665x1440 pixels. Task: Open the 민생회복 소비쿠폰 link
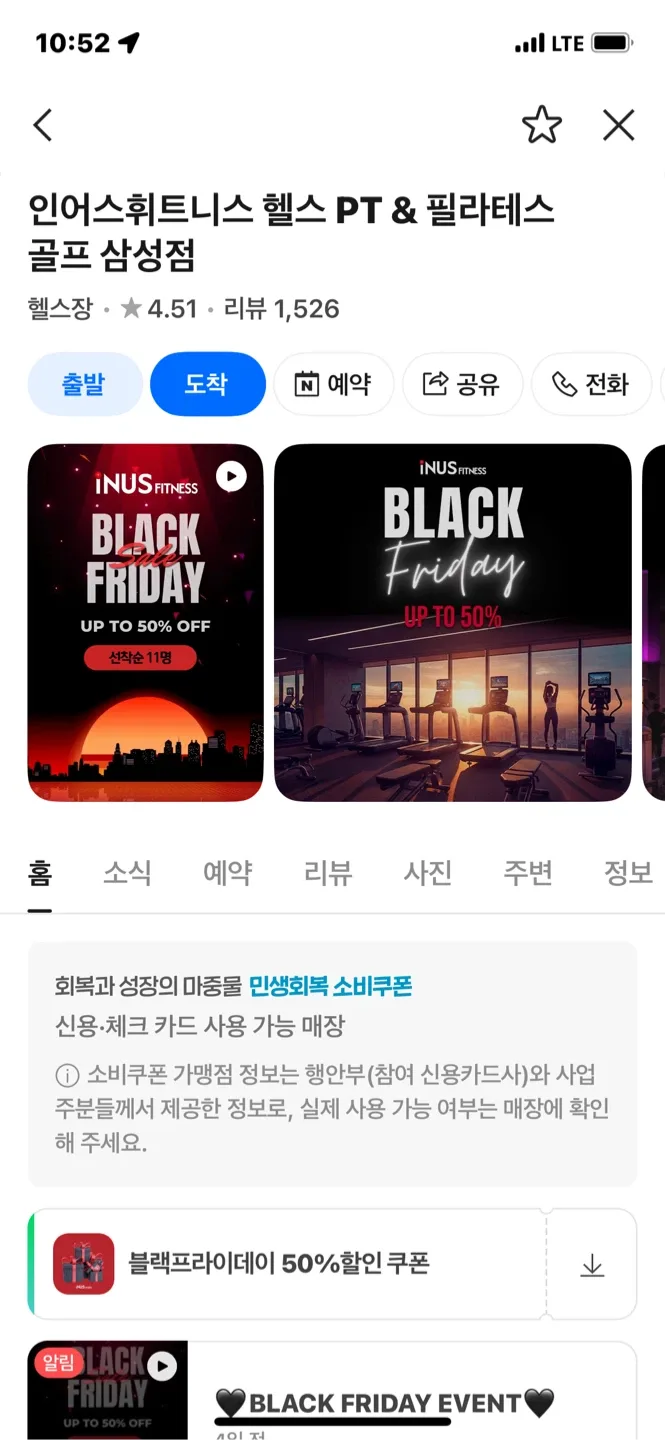tap(331, 987)
